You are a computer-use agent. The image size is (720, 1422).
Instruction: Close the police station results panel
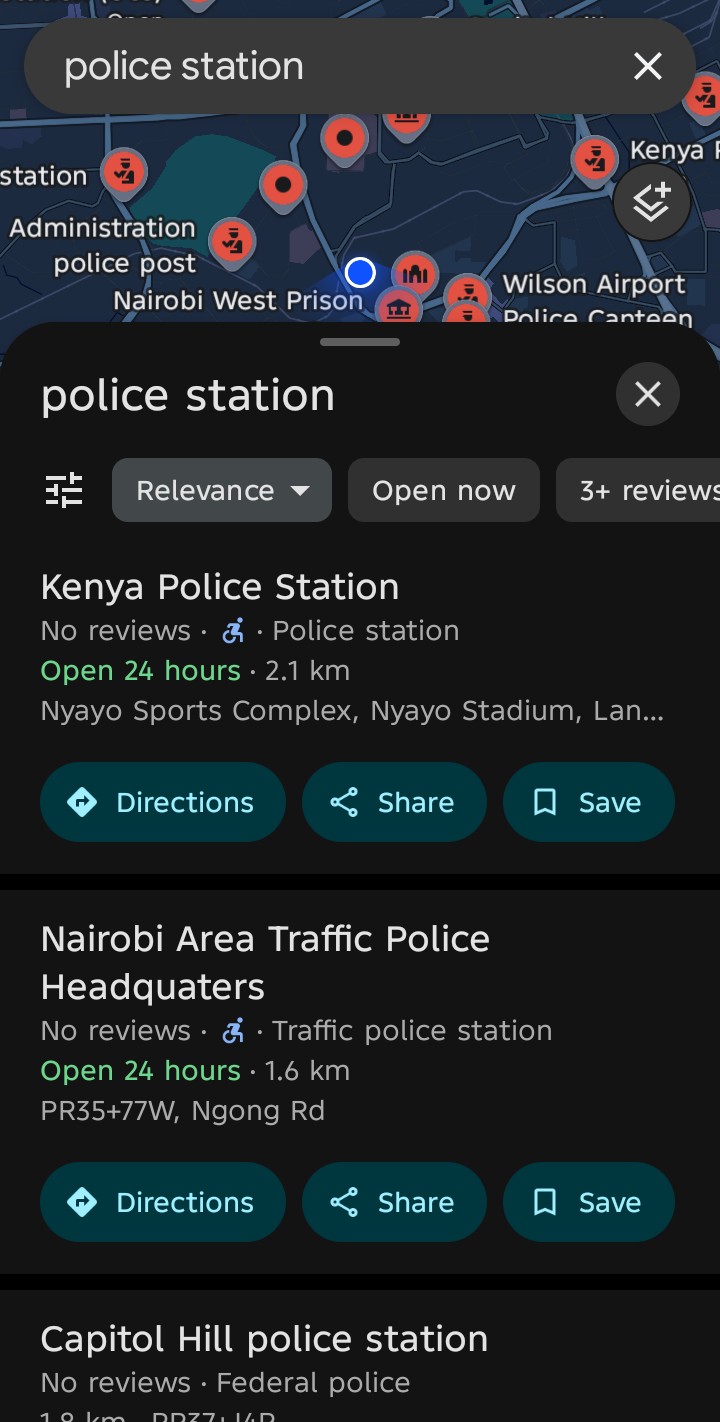648,394
